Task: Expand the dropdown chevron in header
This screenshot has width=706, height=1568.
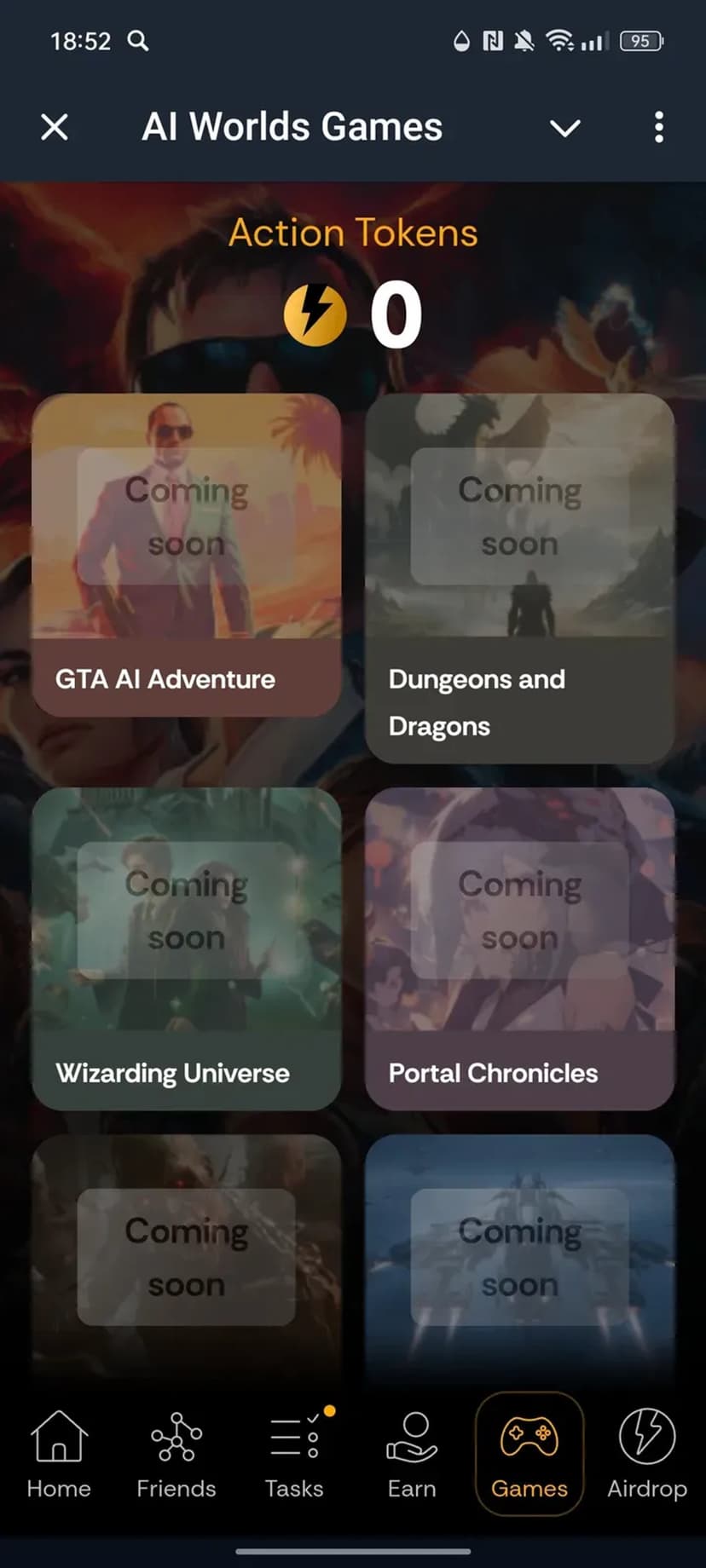Action: pyautogui.click(x=564, y=128)
